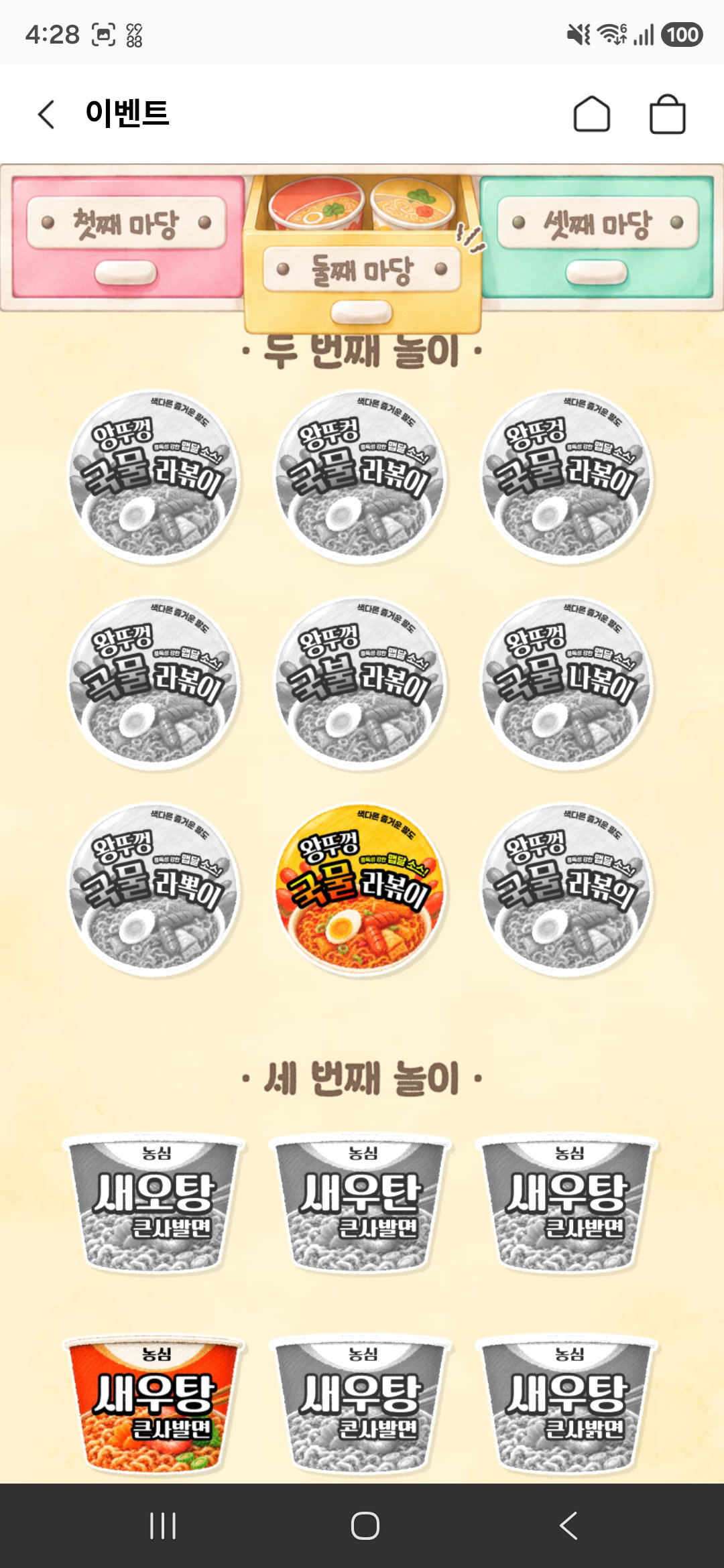Tap the system home button

click(x=365, y=1526)
